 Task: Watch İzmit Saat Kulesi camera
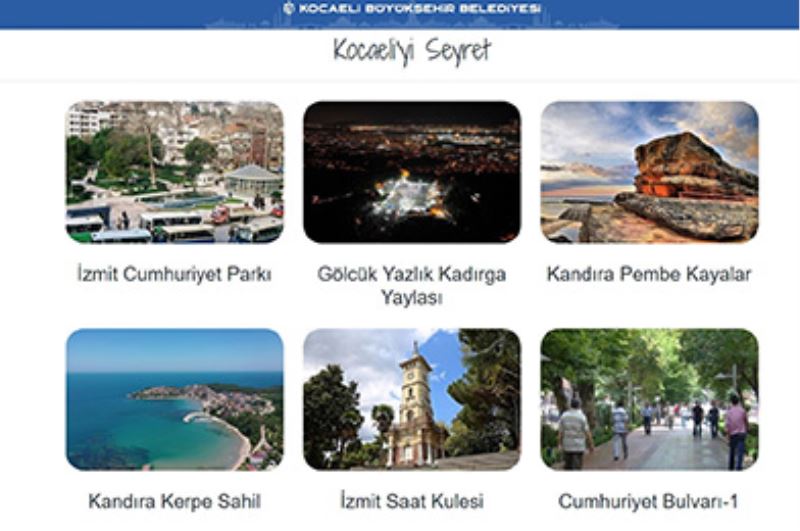(x=411, y=399)
